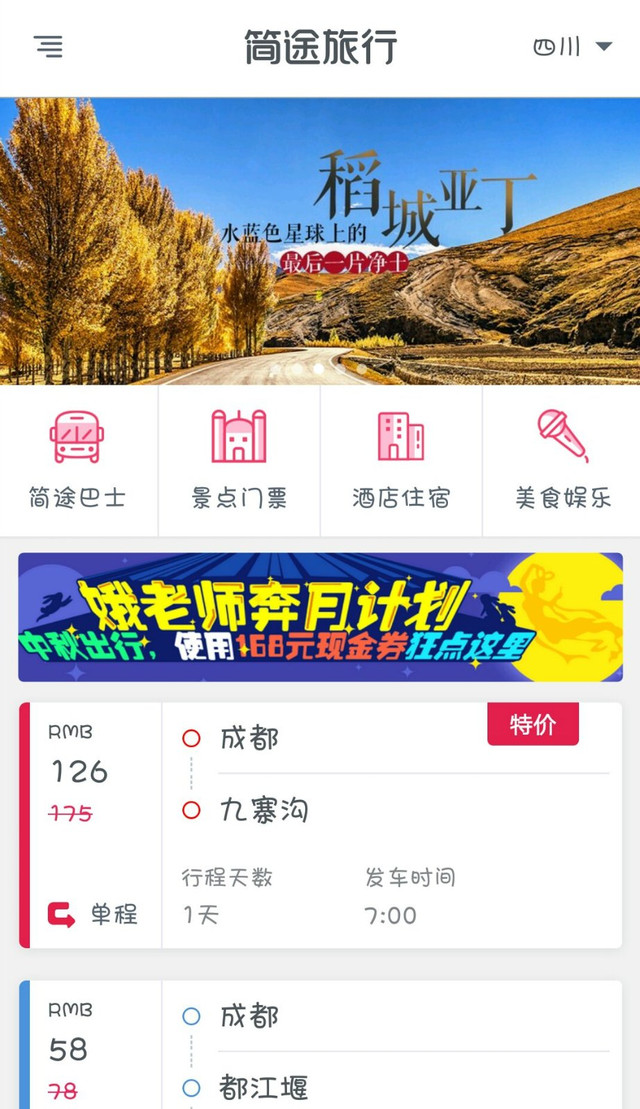
Task: Go to 酒店住宿 hotels section
Action: [401, 461]
